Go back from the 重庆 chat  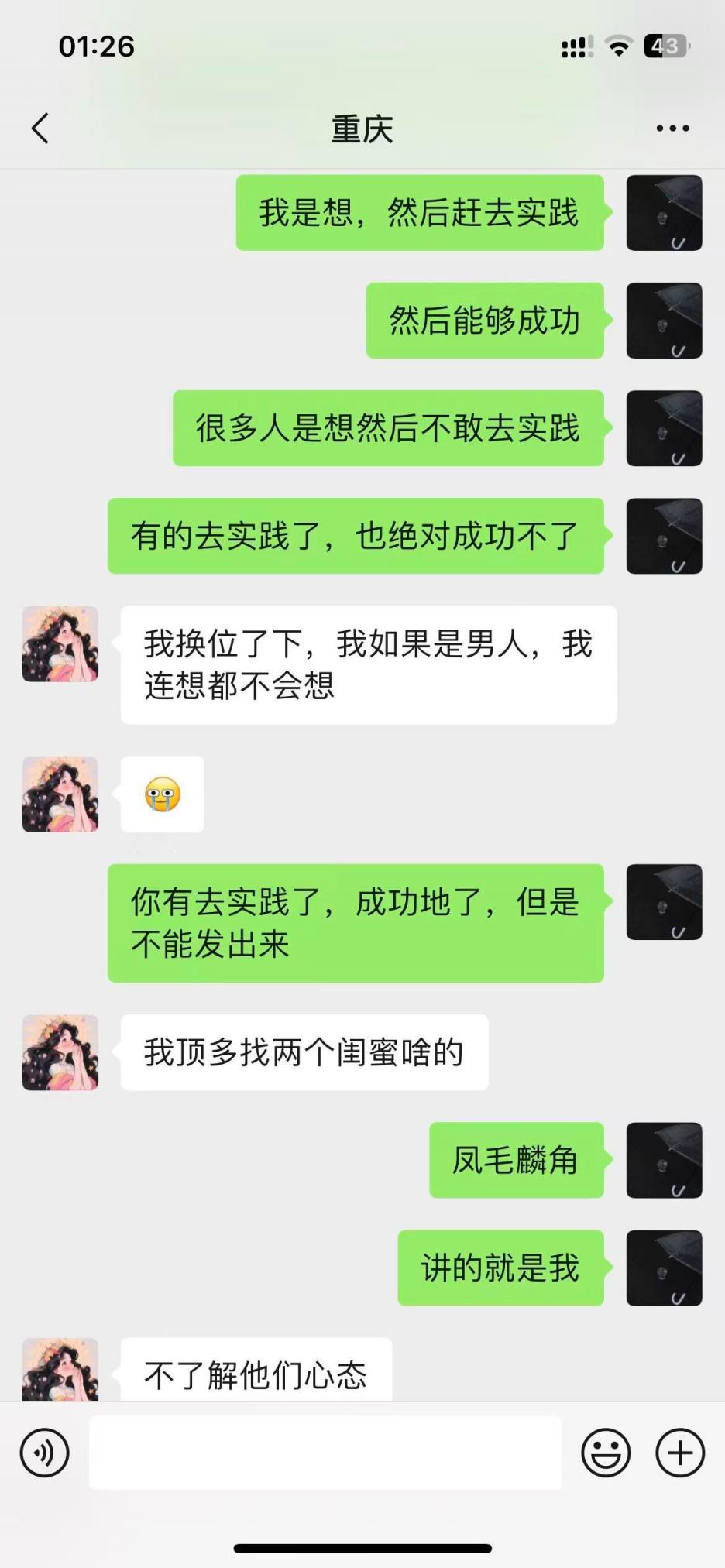(40, 129)
